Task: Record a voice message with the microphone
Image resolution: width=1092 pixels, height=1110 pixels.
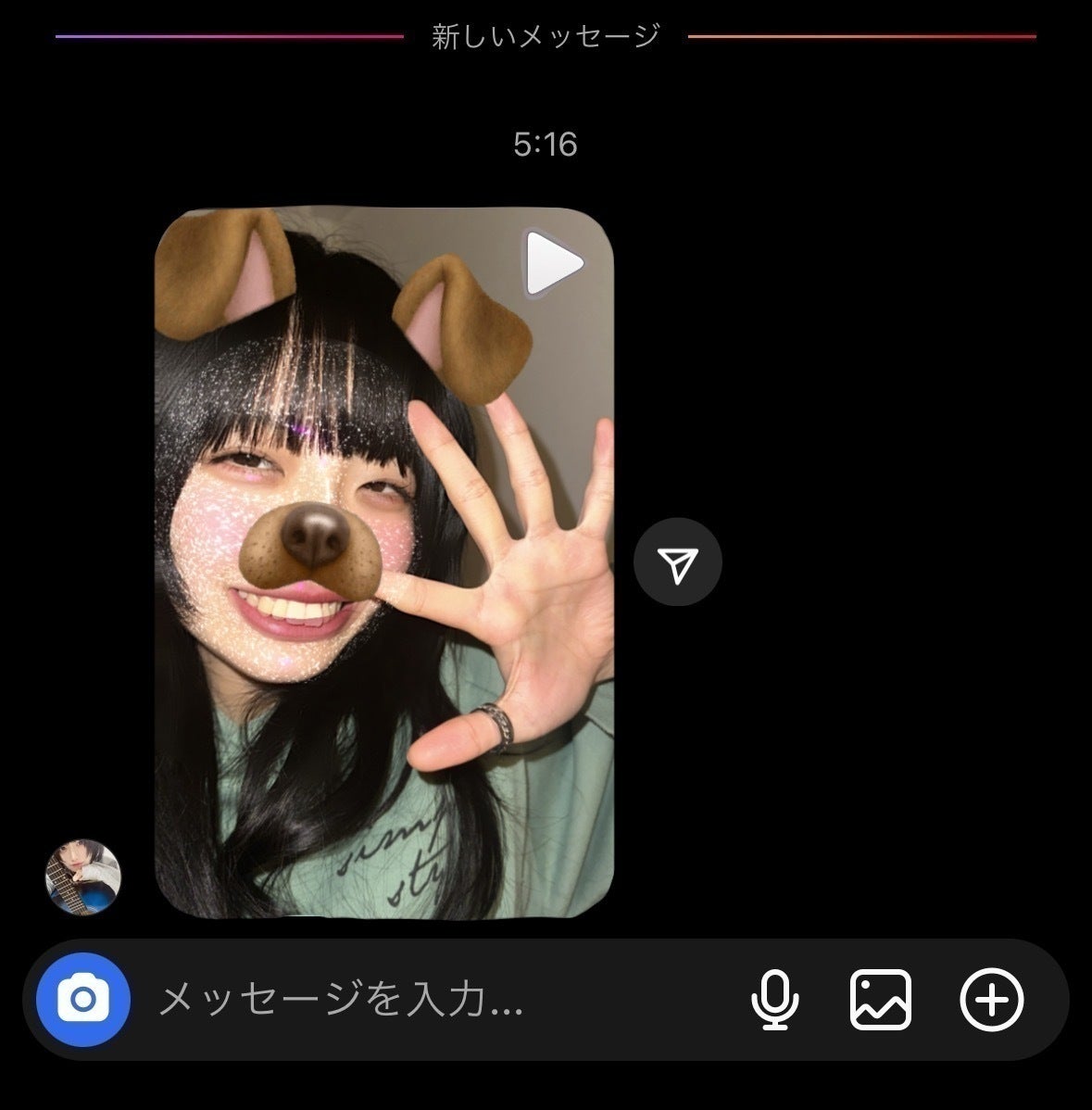Action: [774, 1000]
